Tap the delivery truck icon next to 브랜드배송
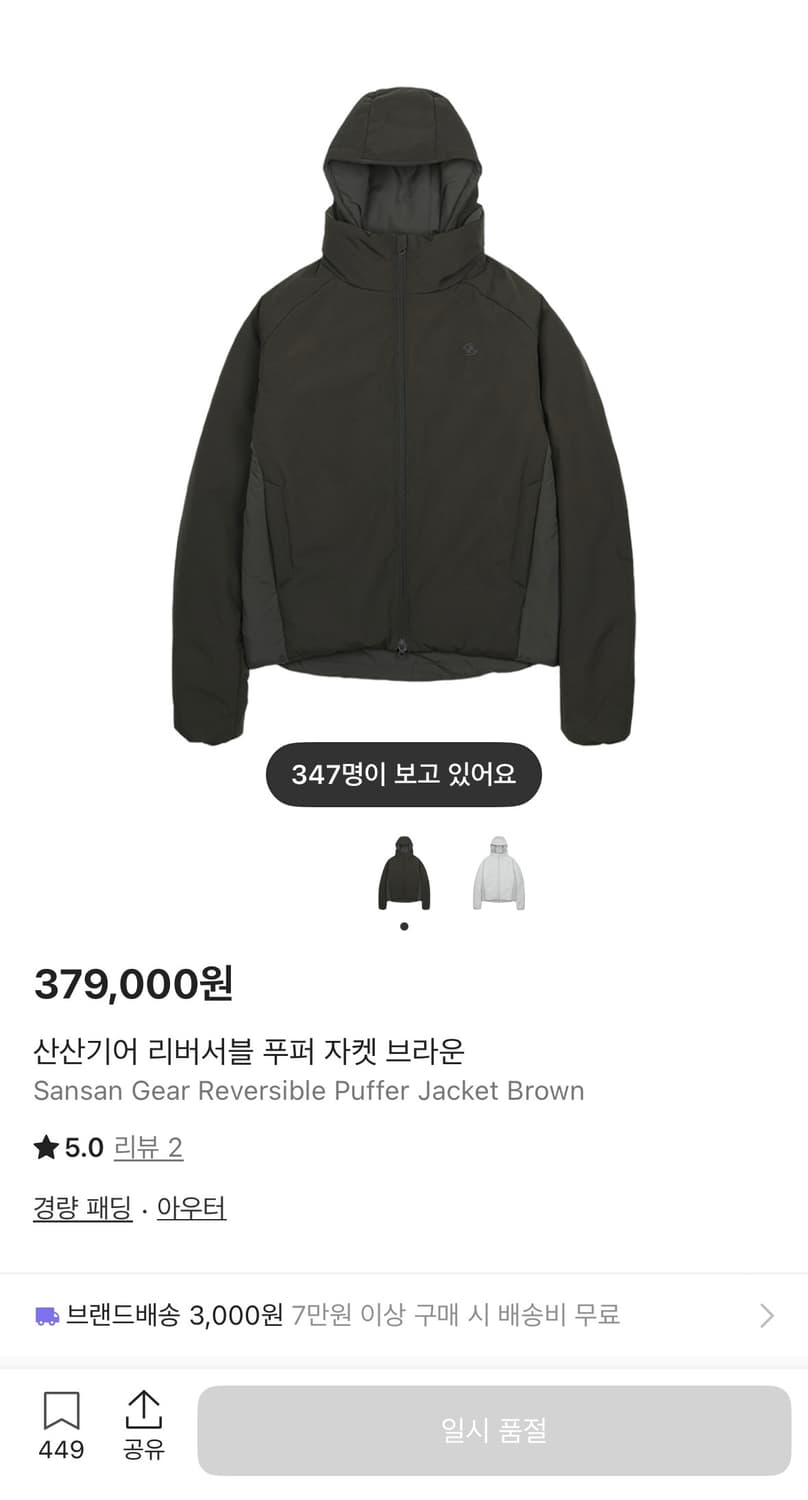The height and width of the screenshot is (1500, 808). click(x=44, y=1315)
